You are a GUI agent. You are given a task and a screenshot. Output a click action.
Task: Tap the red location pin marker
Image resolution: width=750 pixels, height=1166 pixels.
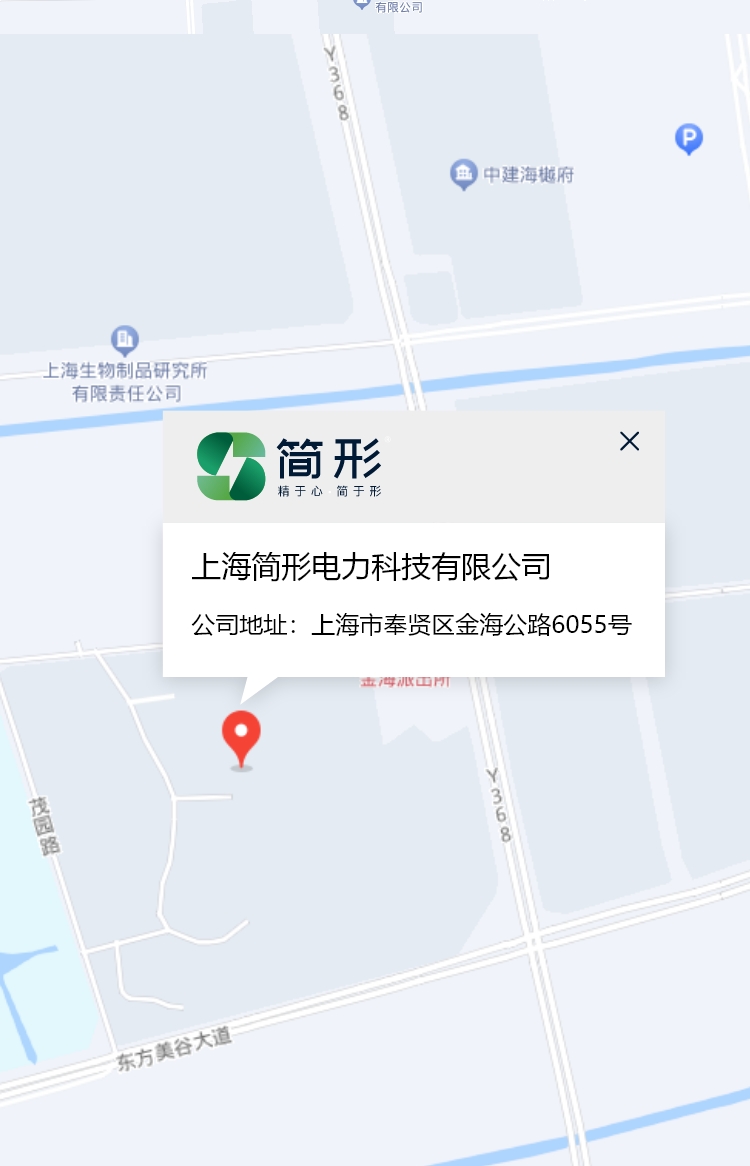[x=241, y=737]
